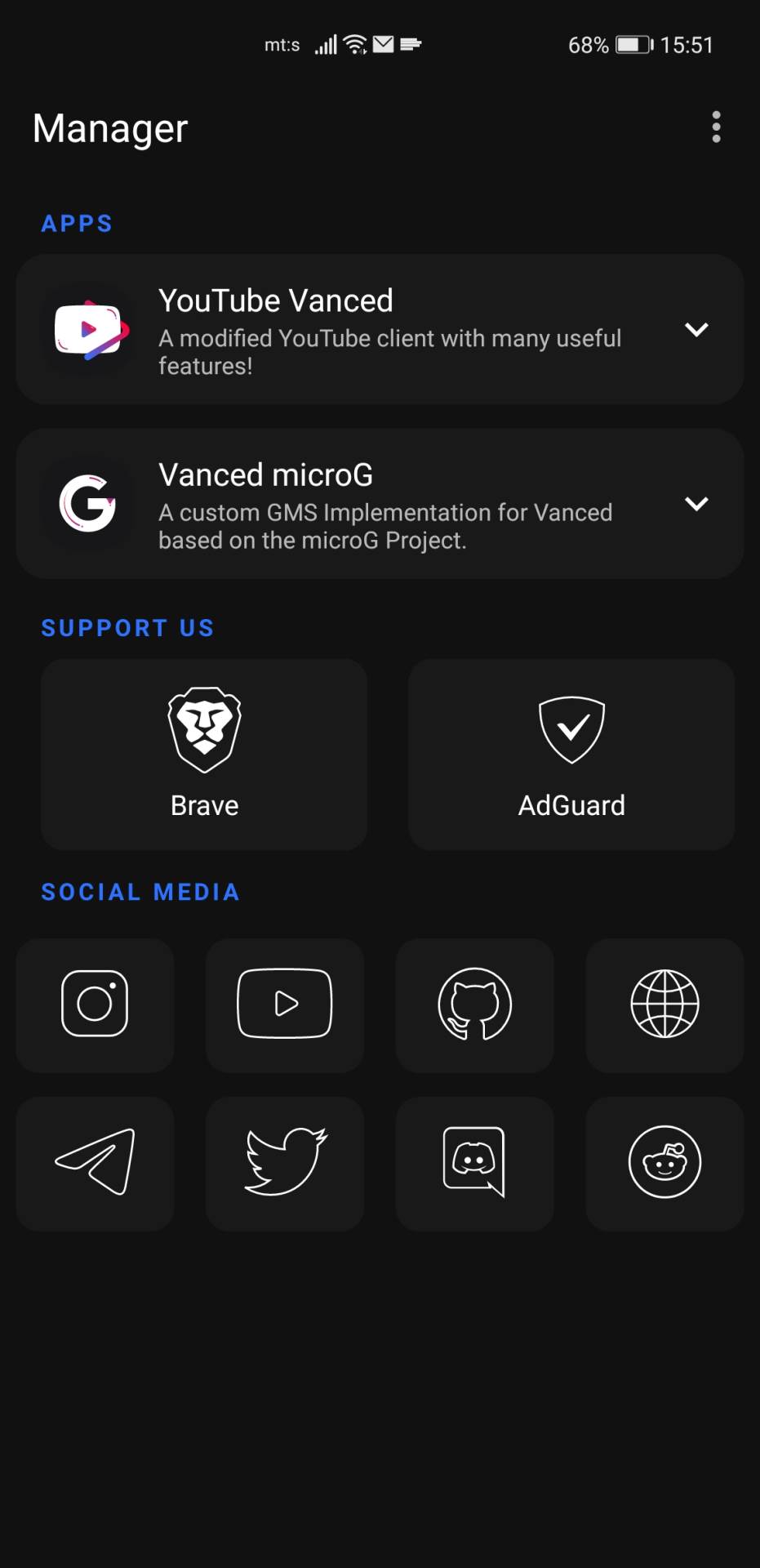Tap the Wi-Fi status icon
Image resolution: width=760 pixels, height=1568 pixels.
click(354, 43)
